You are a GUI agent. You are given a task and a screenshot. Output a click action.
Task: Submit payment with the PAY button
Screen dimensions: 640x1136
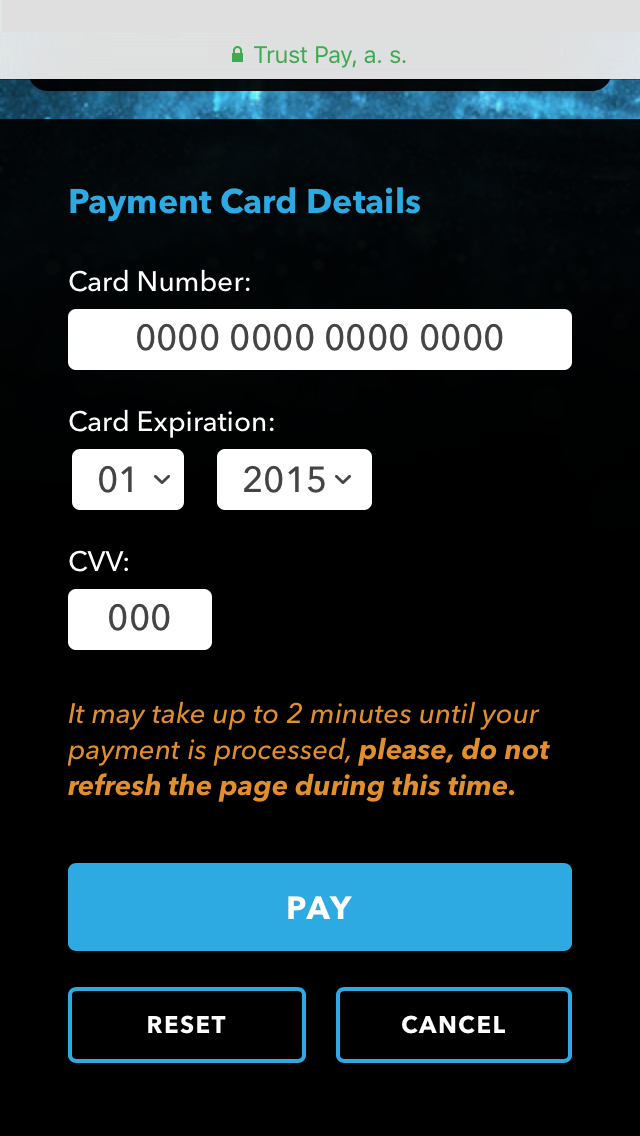tap(320, 907)
